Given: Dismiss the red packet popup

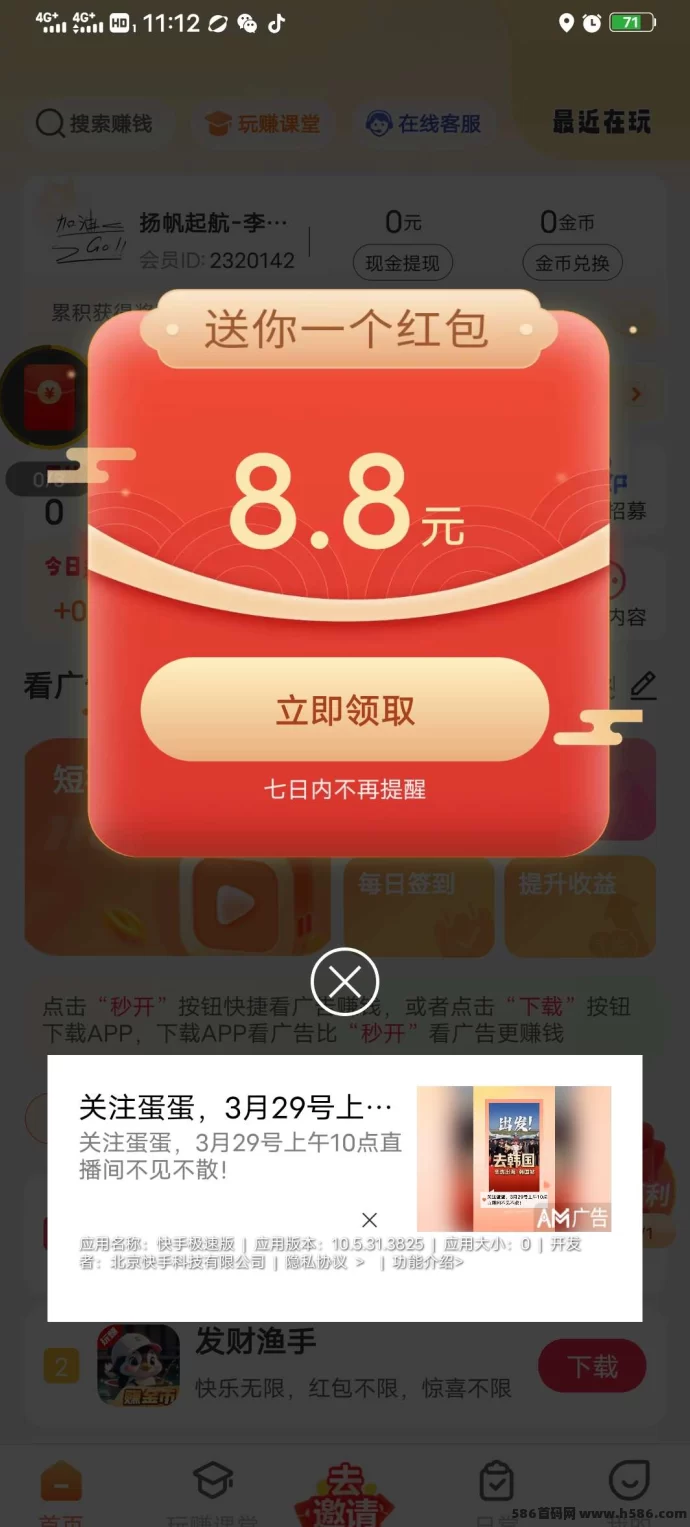Looking at the screenshot, I should point(345,981).
